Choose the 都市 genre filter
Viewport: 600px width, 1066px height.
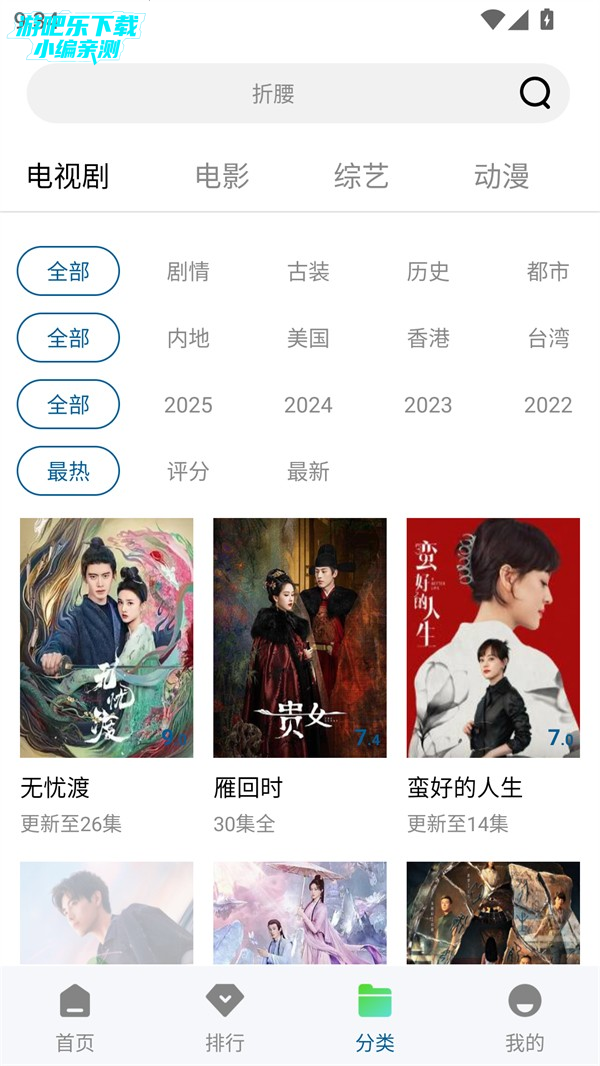tap(547, 271)
